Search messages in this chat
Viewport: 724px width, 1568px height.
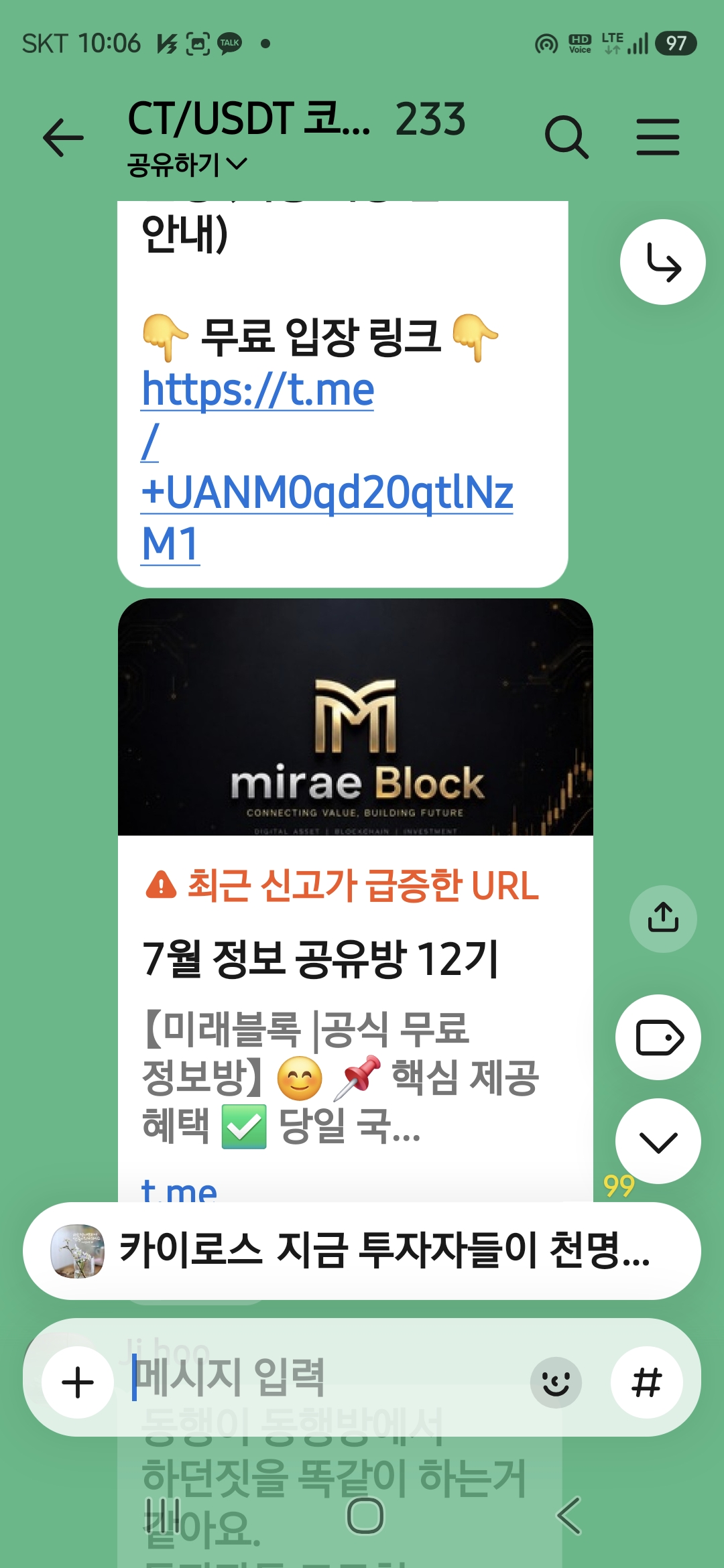click(x=566, y=137)
